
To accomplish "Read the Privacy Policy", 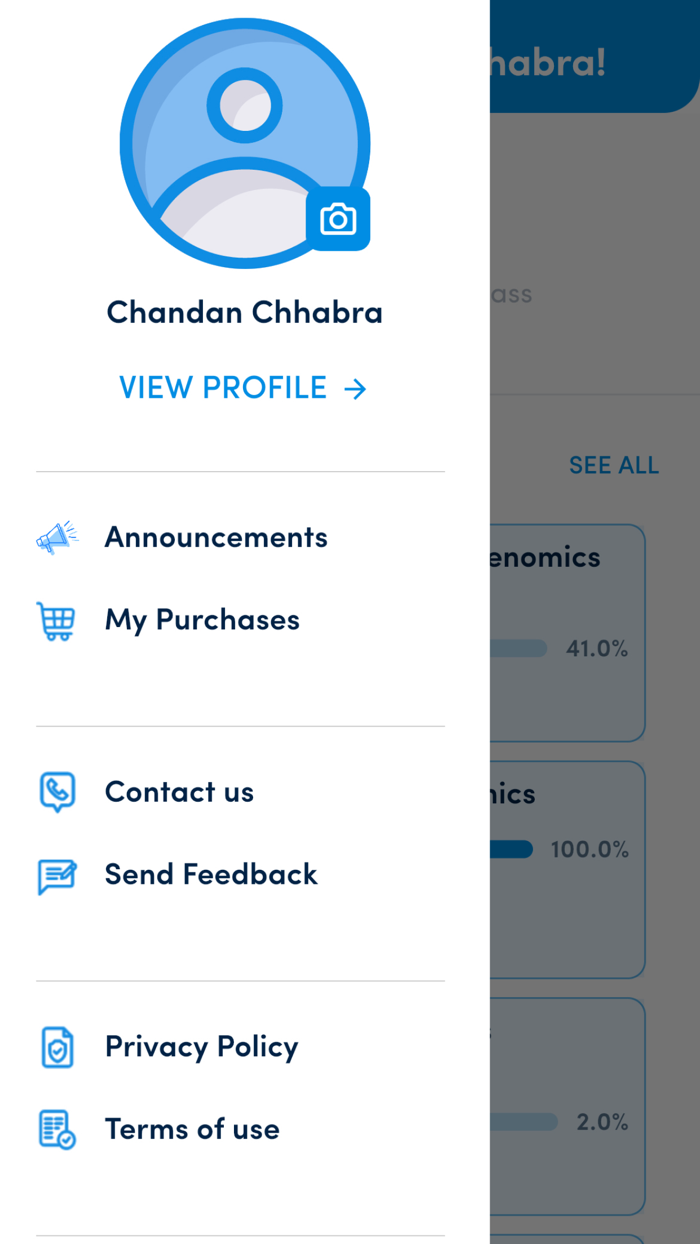I will [201, 1047].
